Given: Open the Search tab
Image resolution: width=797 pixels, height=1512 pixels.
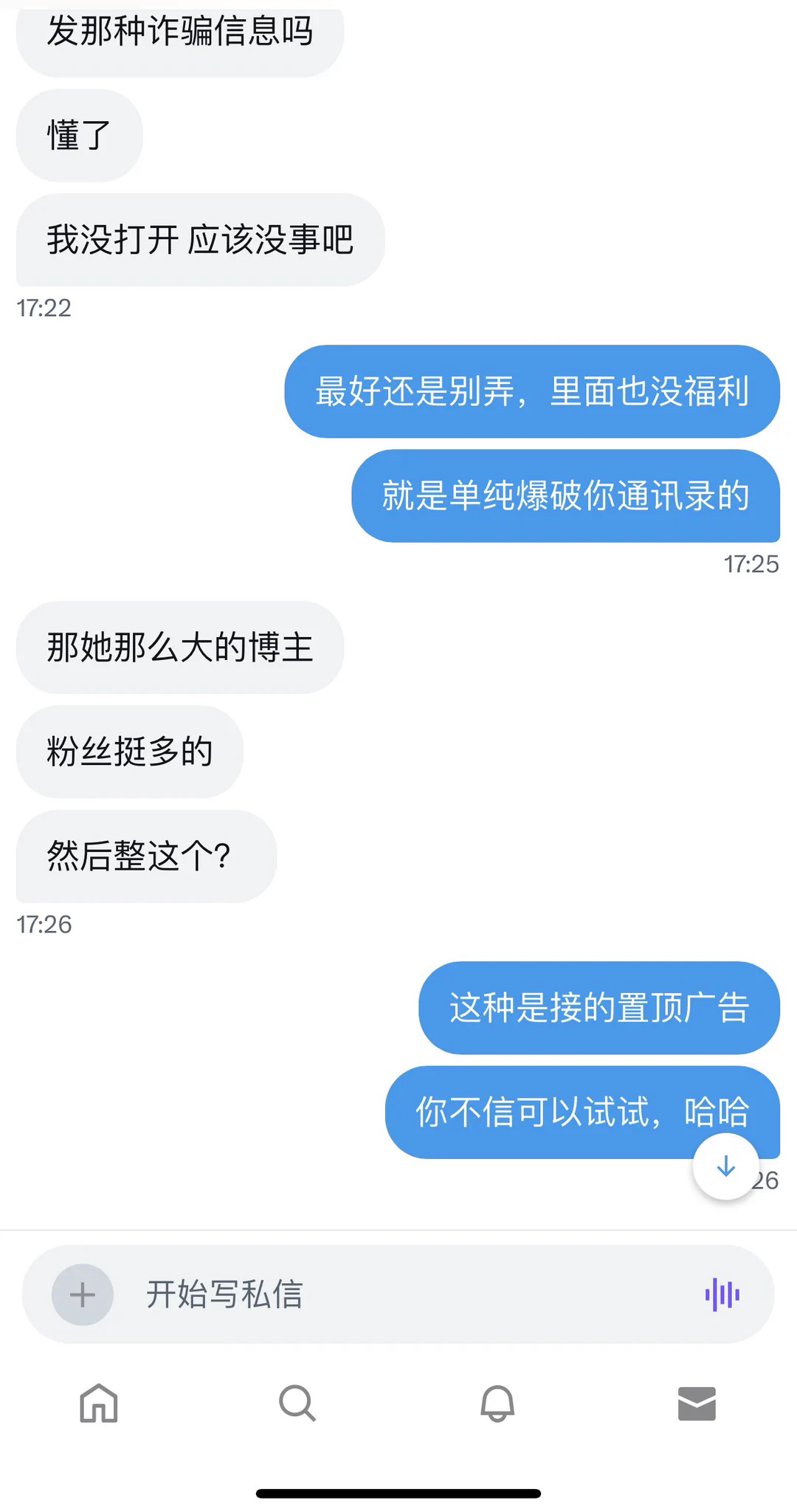Looking at the screenshot, I should [297, 1403].
